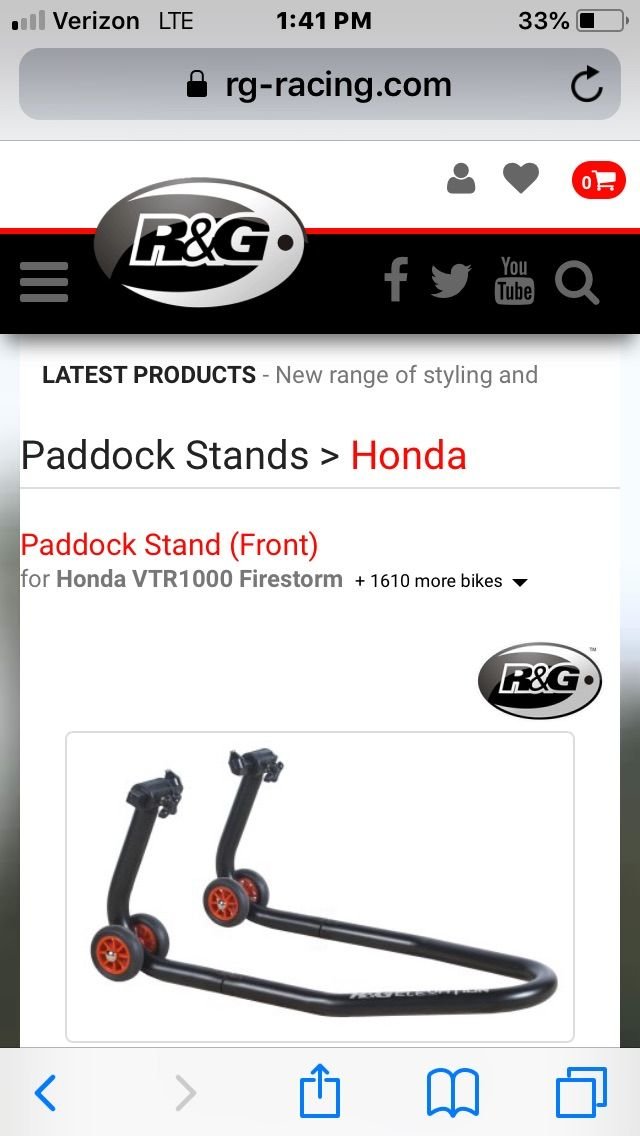Open the paddock stand product image
640x1136 pixels.
320,886
